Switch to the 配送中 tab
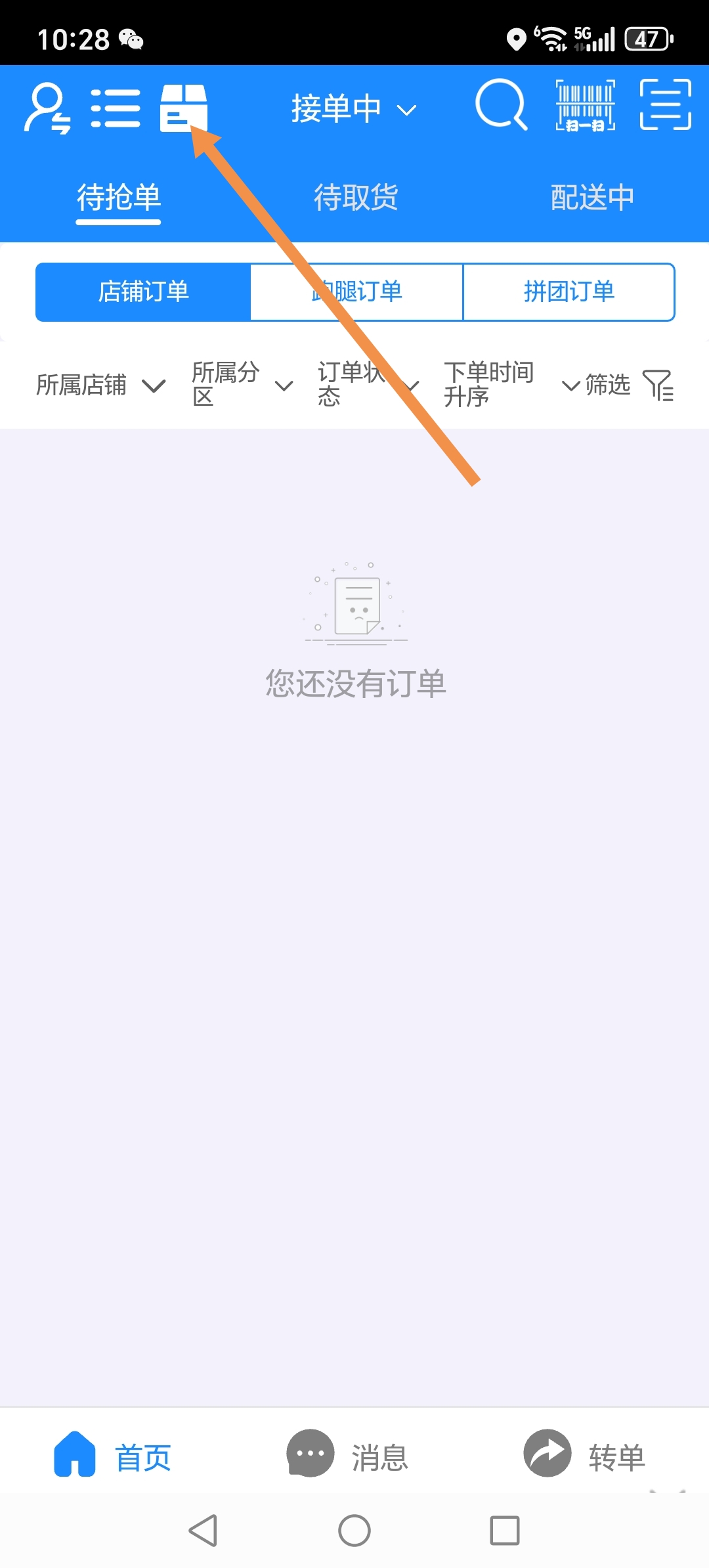 (x=591, y=198)
